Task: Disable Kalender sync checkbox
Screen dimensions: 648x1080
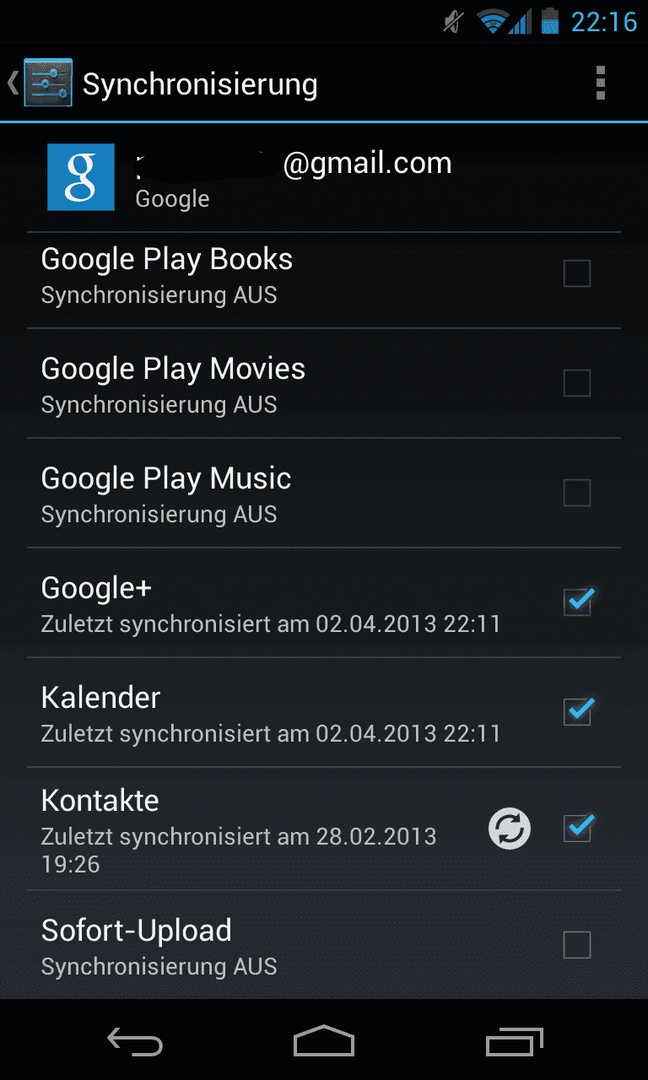Action: pos(578,711)
